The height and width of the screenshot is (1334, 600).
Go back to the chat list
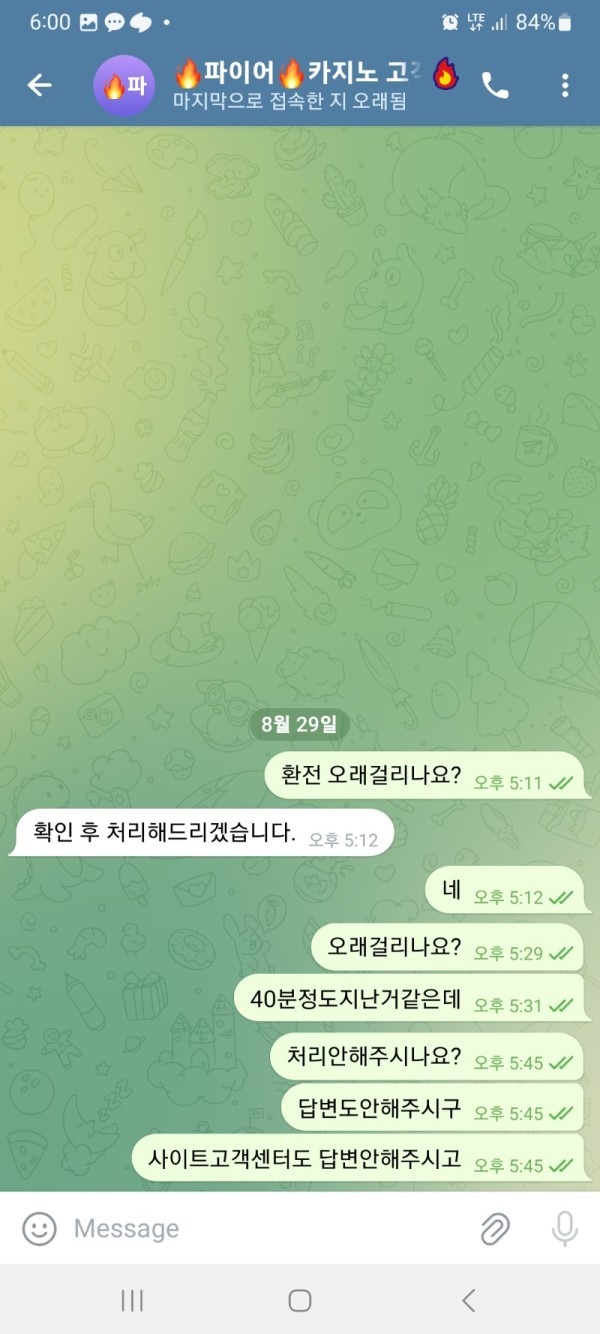(x=39, y=86)
